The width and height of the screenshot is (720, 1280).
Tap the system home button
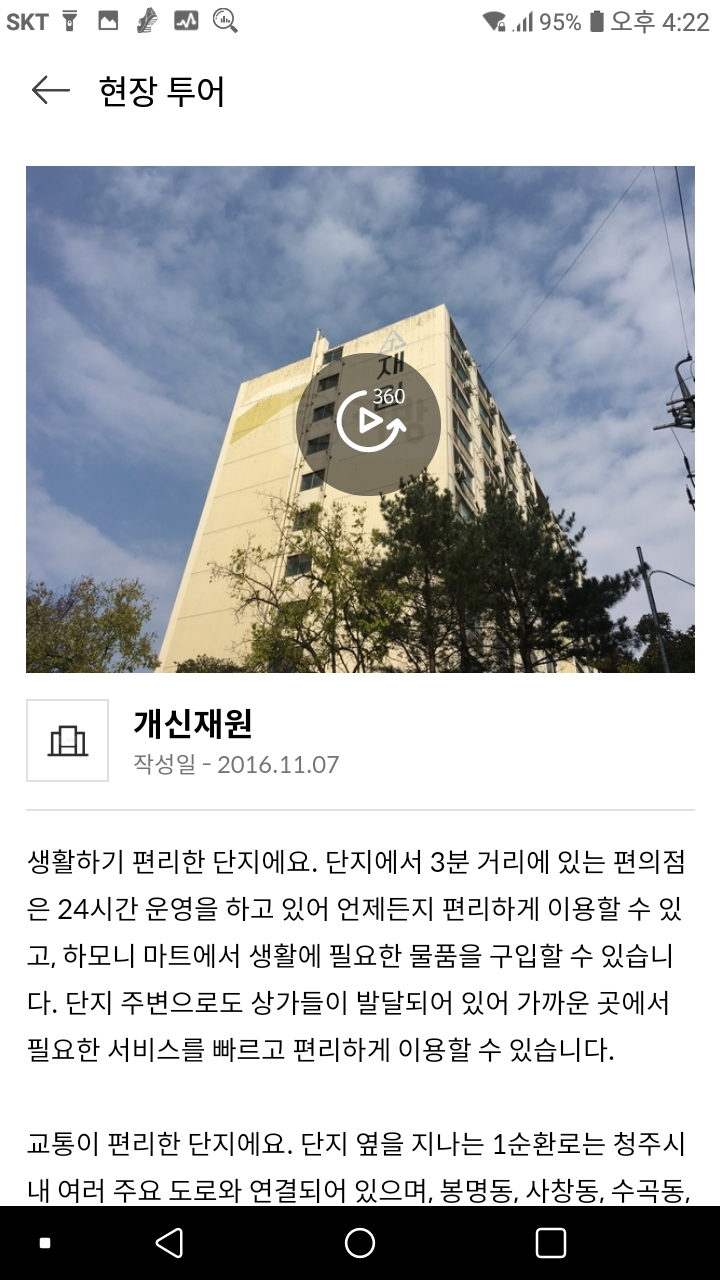[x=360, y=1243]
